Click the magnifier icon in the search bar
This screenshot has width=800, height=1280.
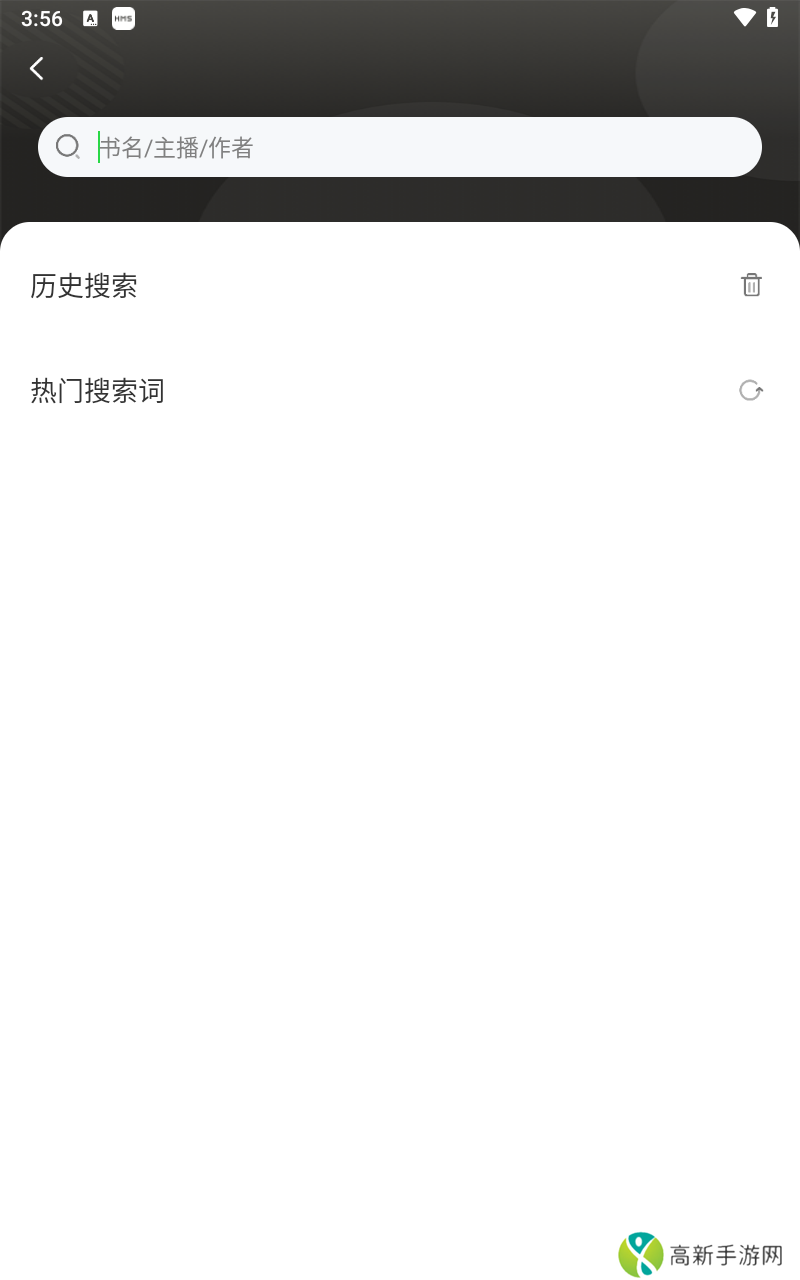pyautogui.click(x=68, y=147)
